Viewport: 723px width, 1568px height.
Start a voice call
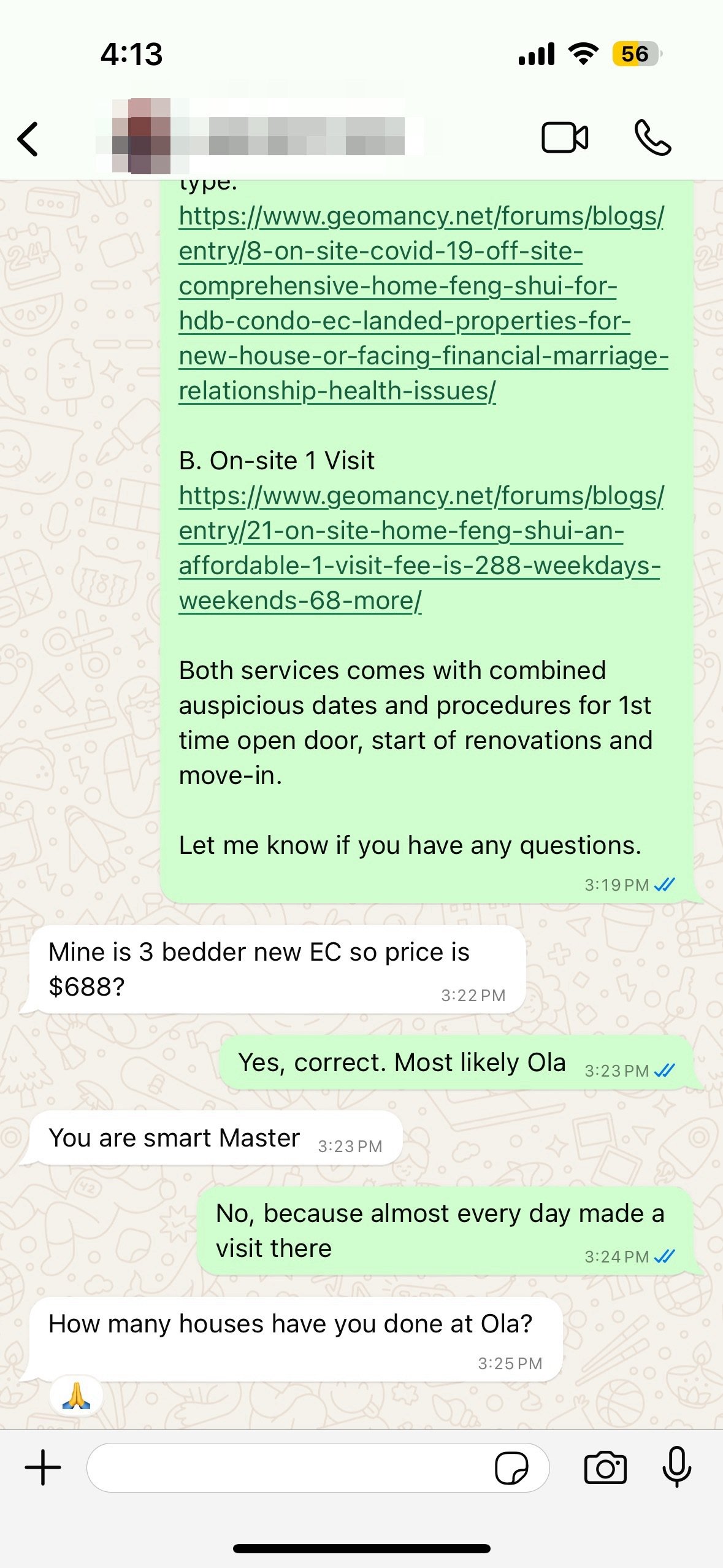tap(652, 137)
